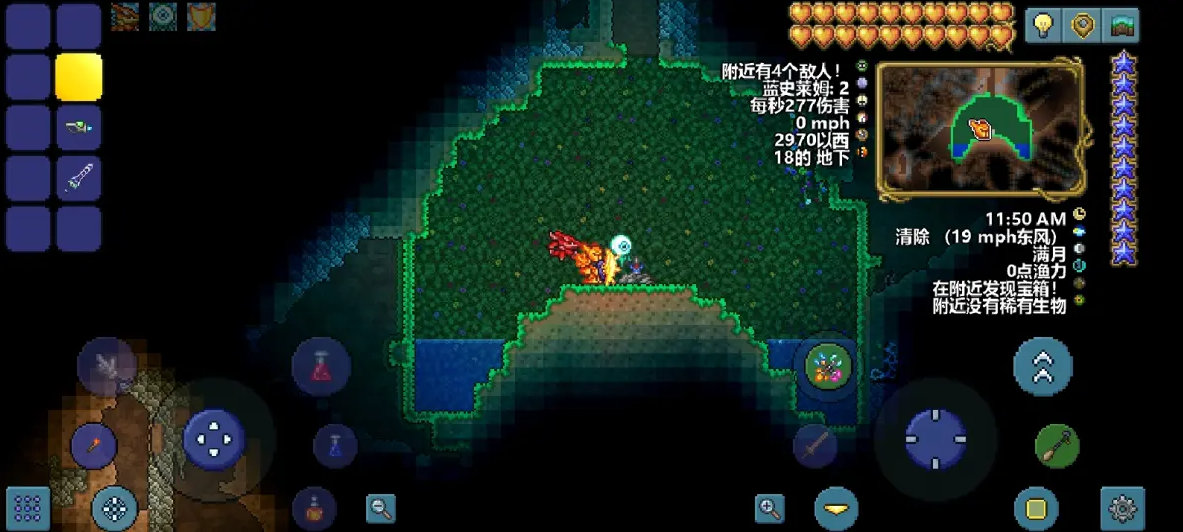
Task: Open the game settings gear
Action: [1122, 508]
